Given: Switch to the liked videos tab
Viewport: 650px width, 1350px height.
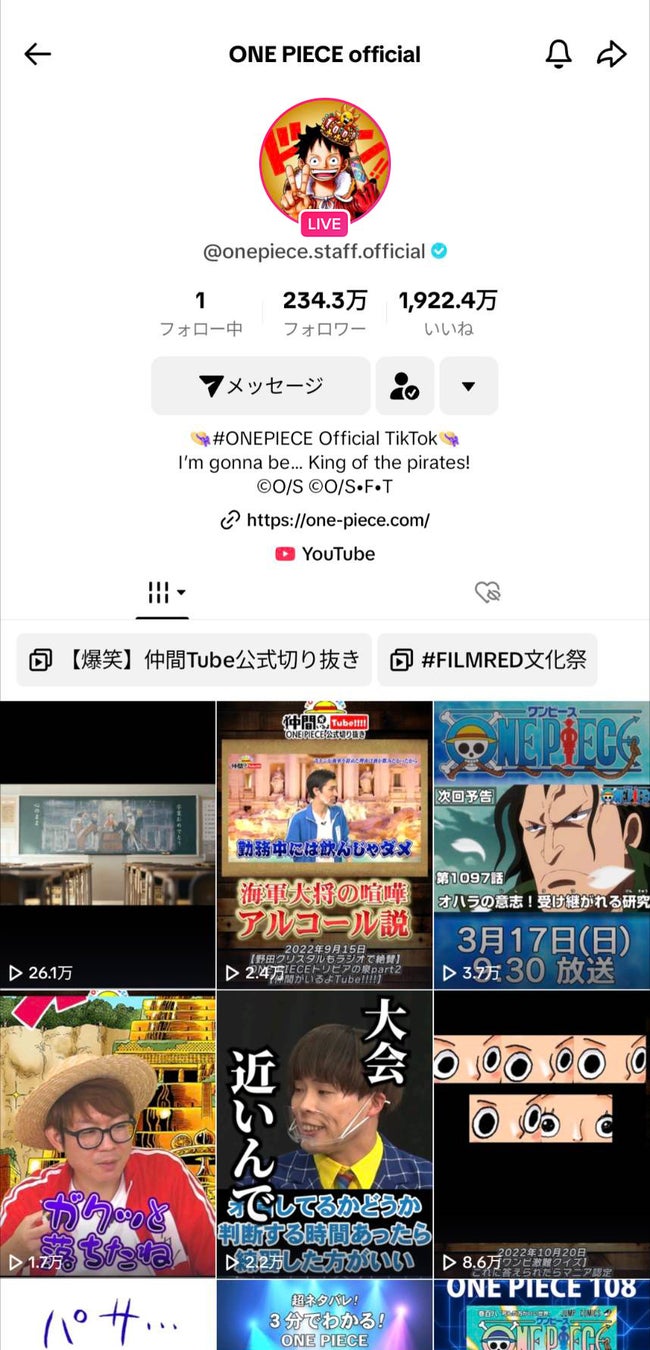Looking at the screenshot, I should click(487, 593).
